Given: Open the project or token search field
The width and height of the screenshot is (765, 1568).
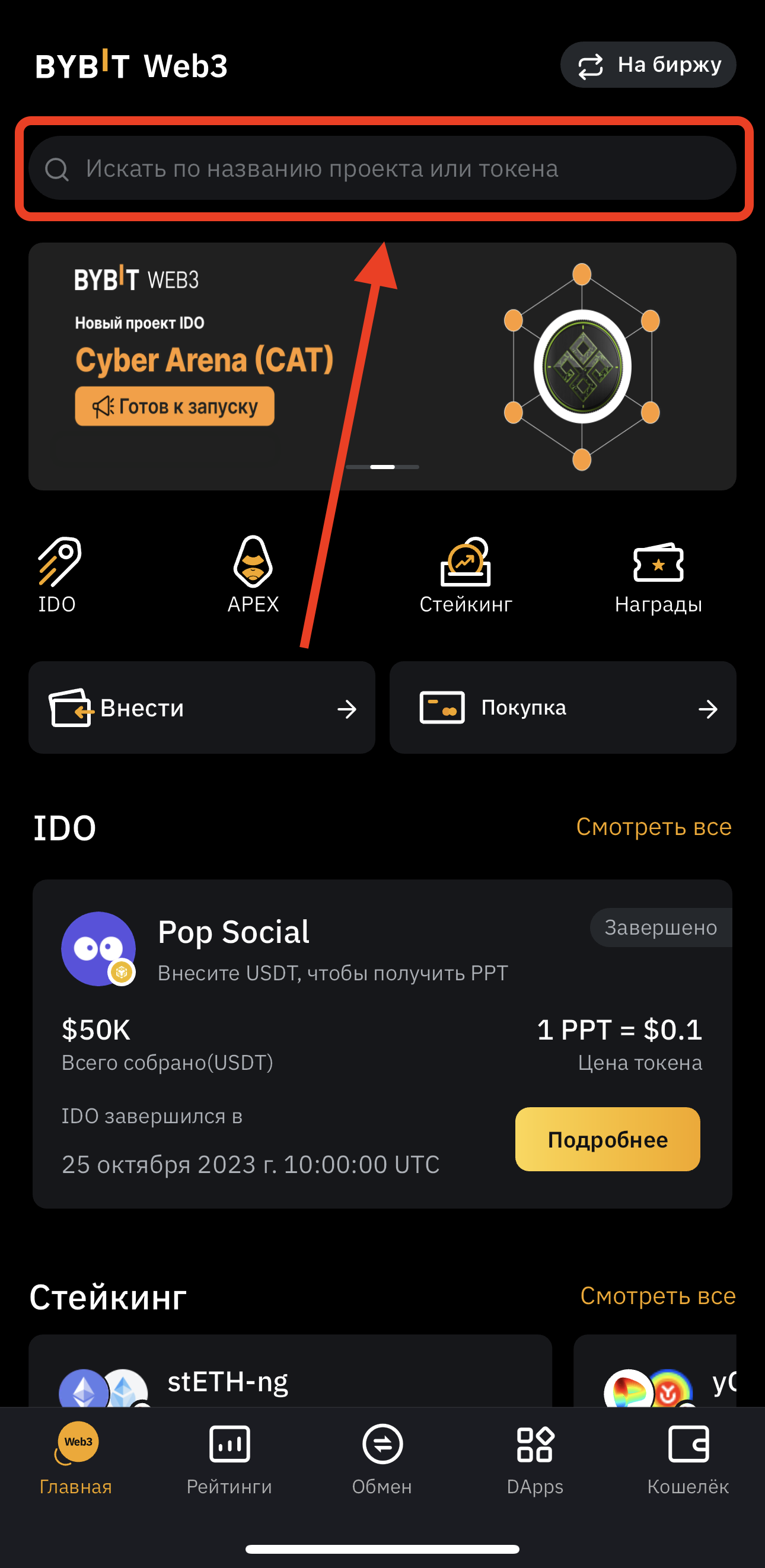Looking at the screenshot, I should click(382, 168).
